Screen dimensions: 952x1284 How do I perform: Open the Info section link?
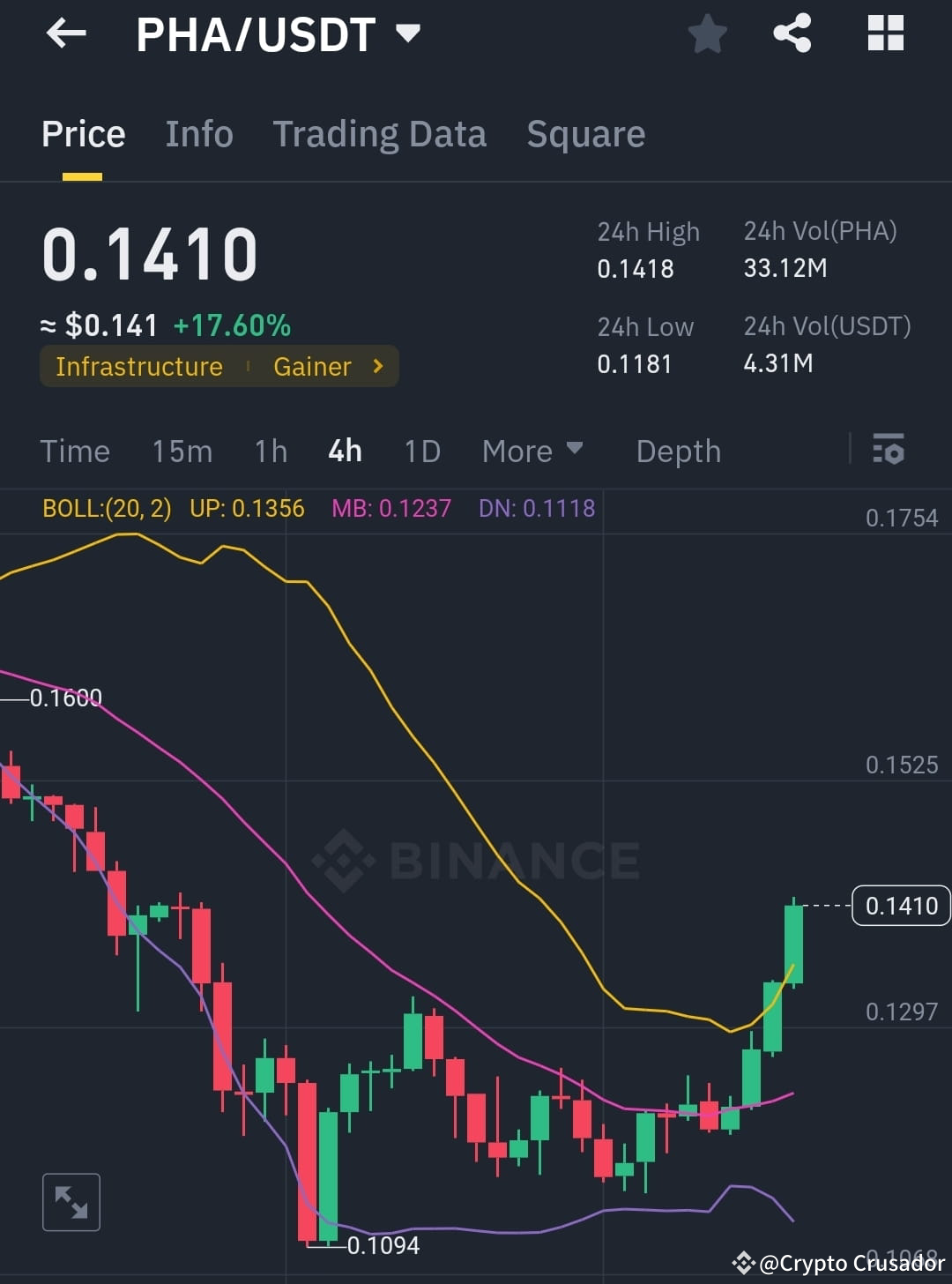click(198, 134)
